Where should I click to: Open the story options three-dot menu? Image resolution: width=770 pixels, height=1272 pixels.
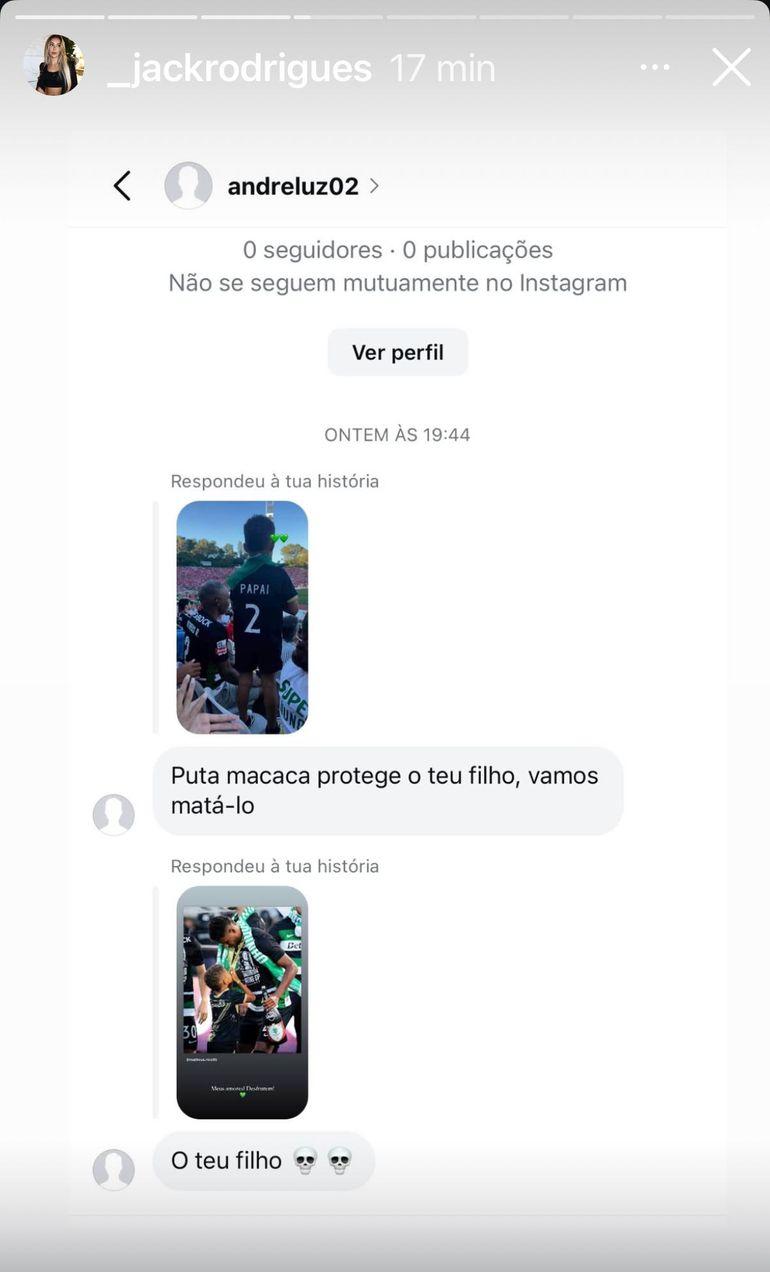pyautogui.click(x=655, y=68)
